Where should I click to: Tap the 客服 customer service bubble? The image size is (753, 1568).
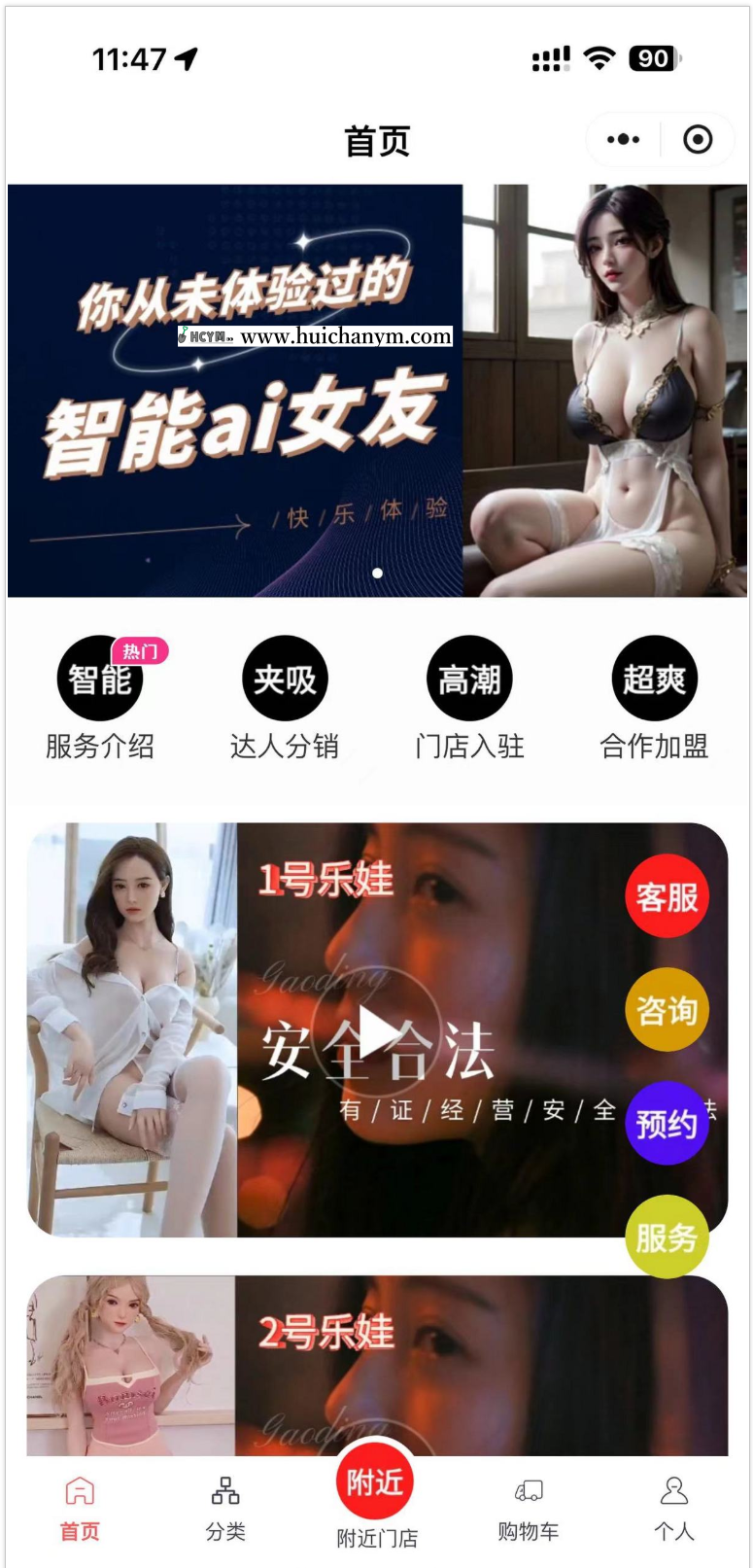(x=667, y=895)
